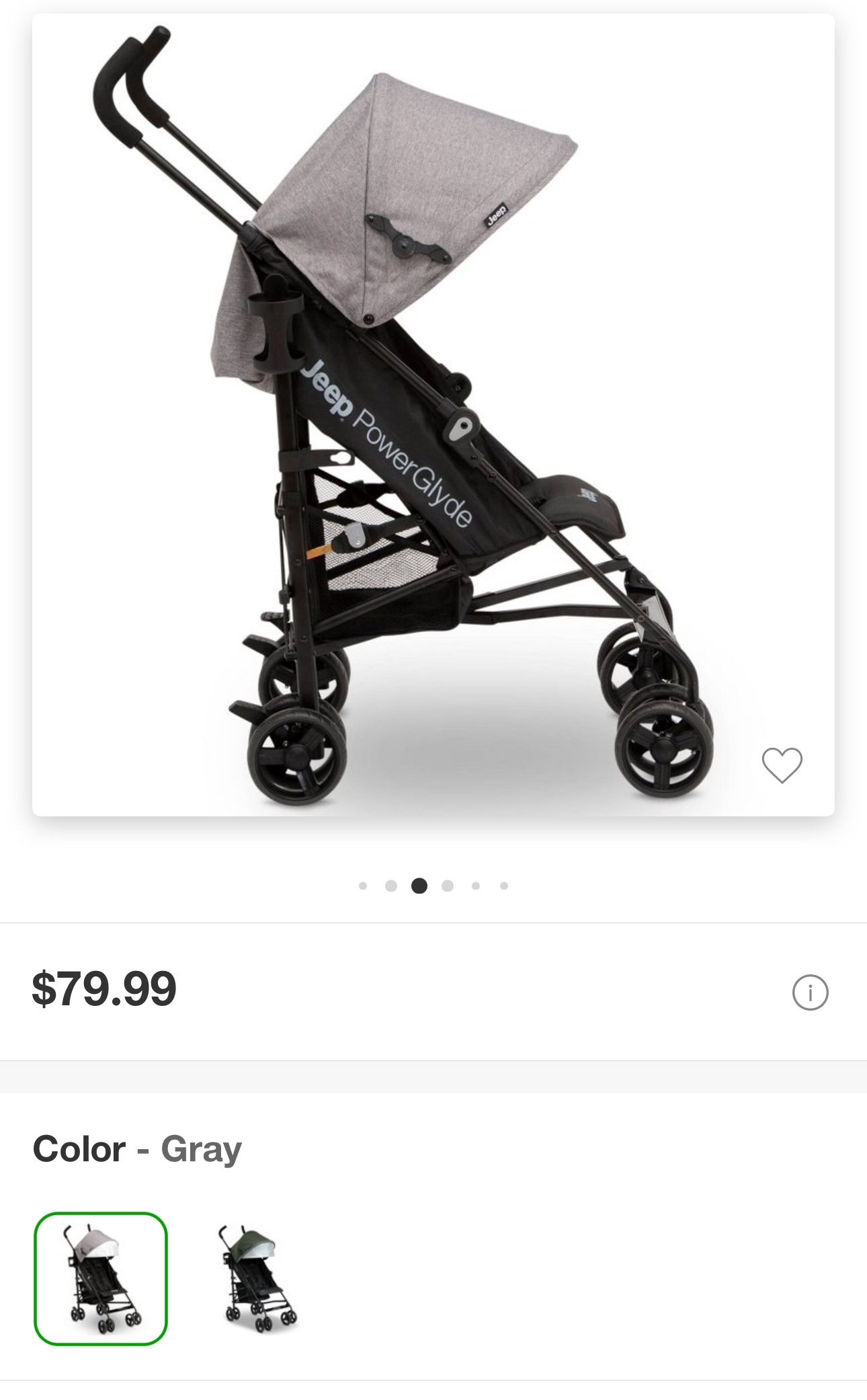Add the stroller to favorites with the heart
Screen dimensions: 867x1400
(x=782, y=765)
